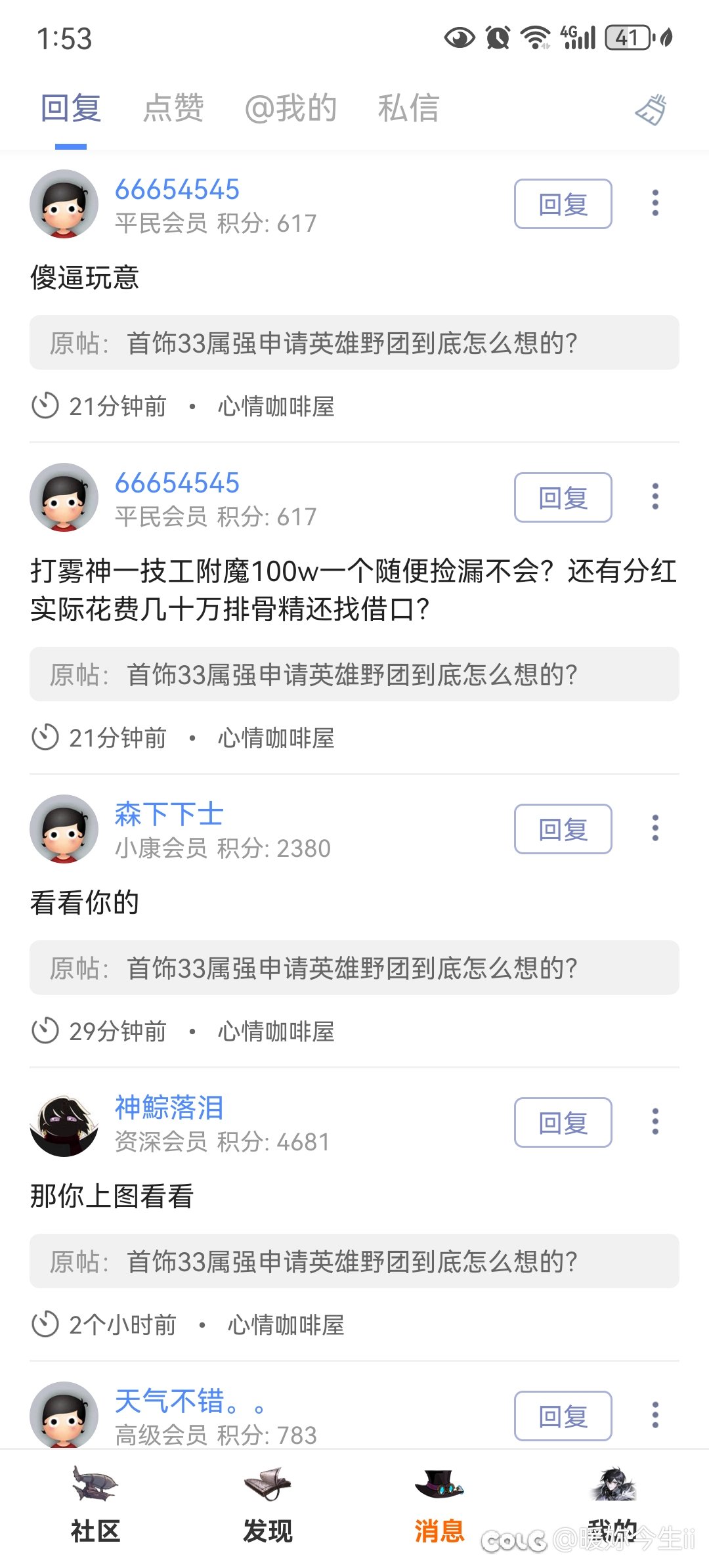Tap the clock icon beside 2个小时前
709x1568 pixels.
46,1324
